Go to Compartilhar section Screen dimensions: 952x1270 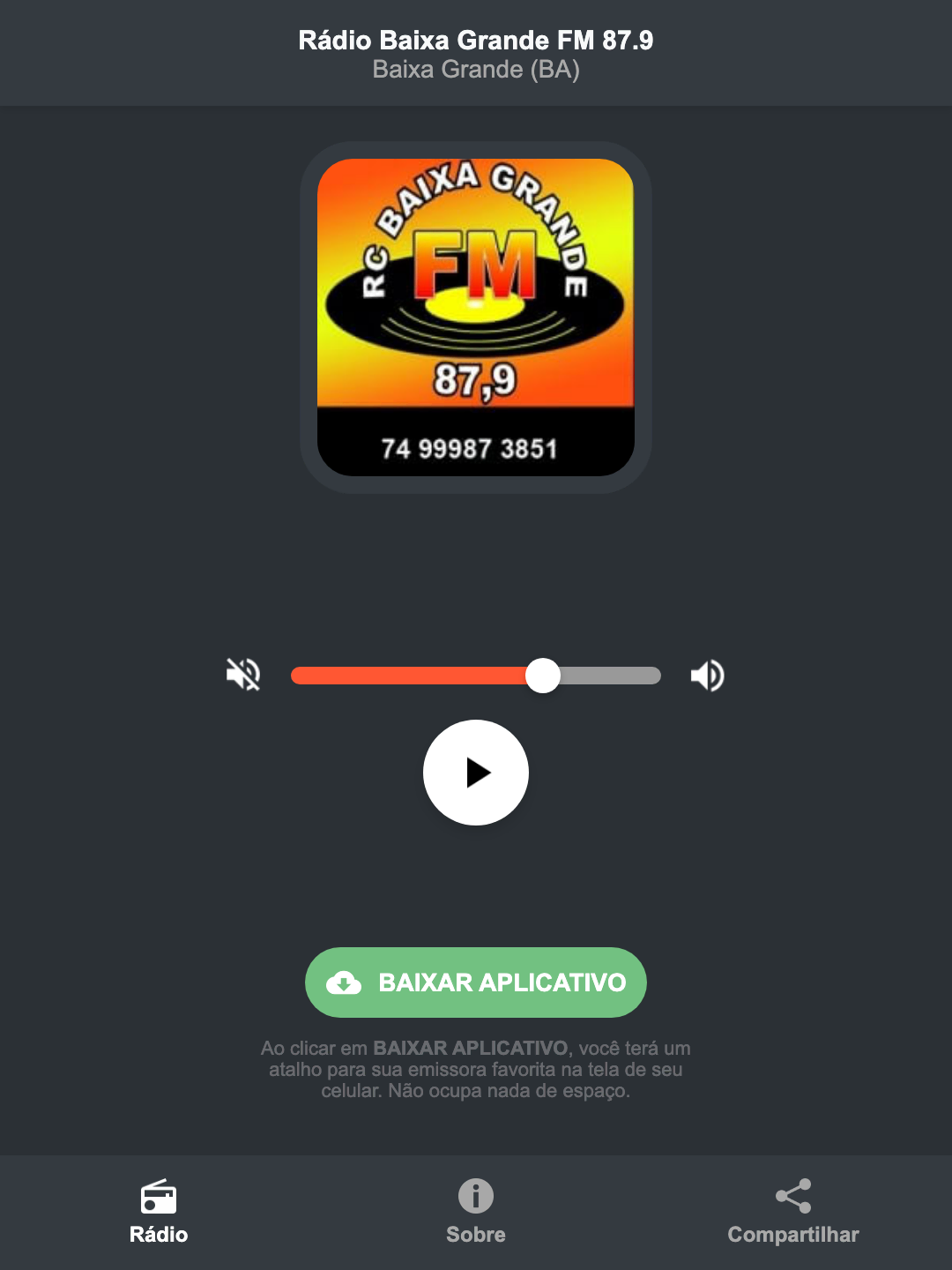pos(792,1213)
